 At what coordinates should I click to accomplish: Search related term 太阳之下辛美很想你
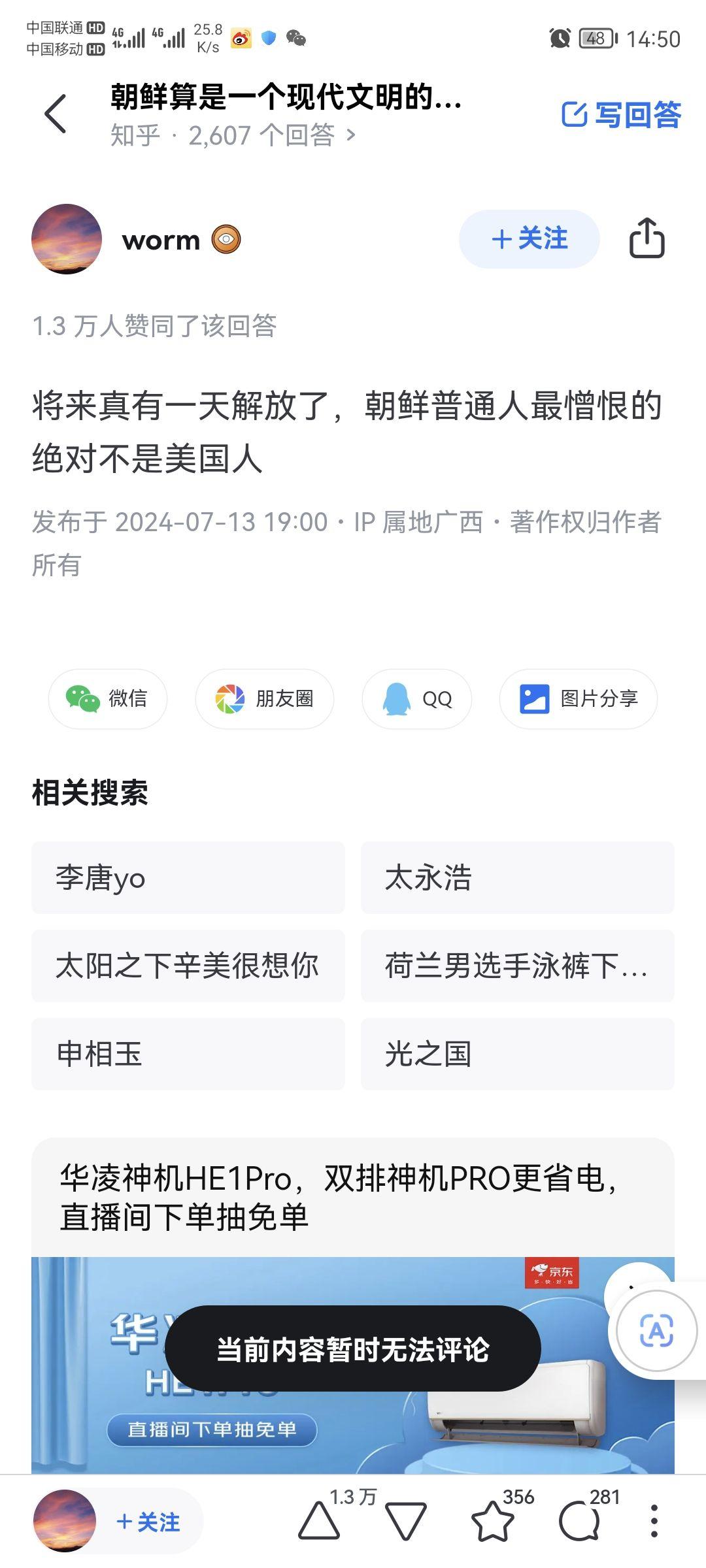pyautogui.click(x=188, y=966)
